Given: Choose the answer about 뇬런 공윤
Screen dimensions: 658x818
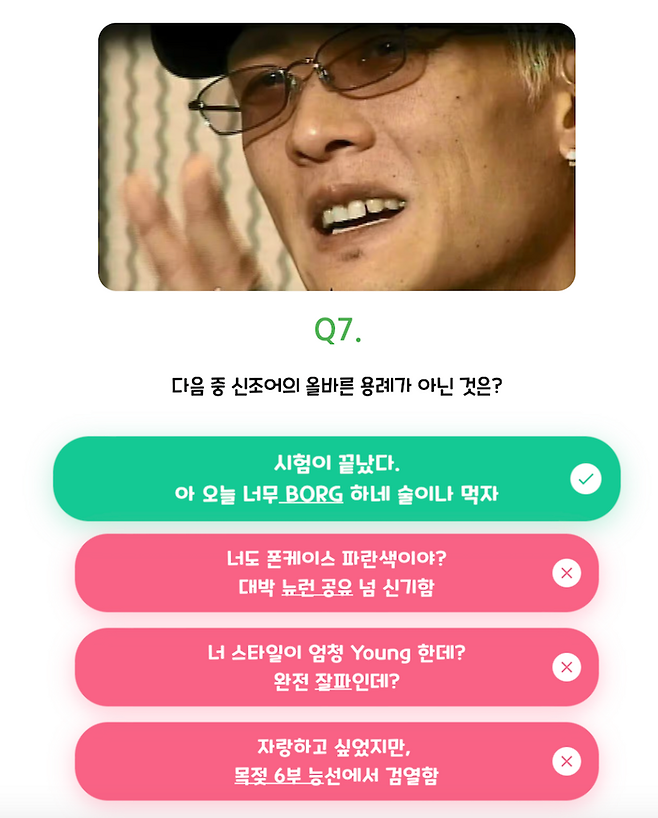Looking at the screenshot, I should 336,573.
